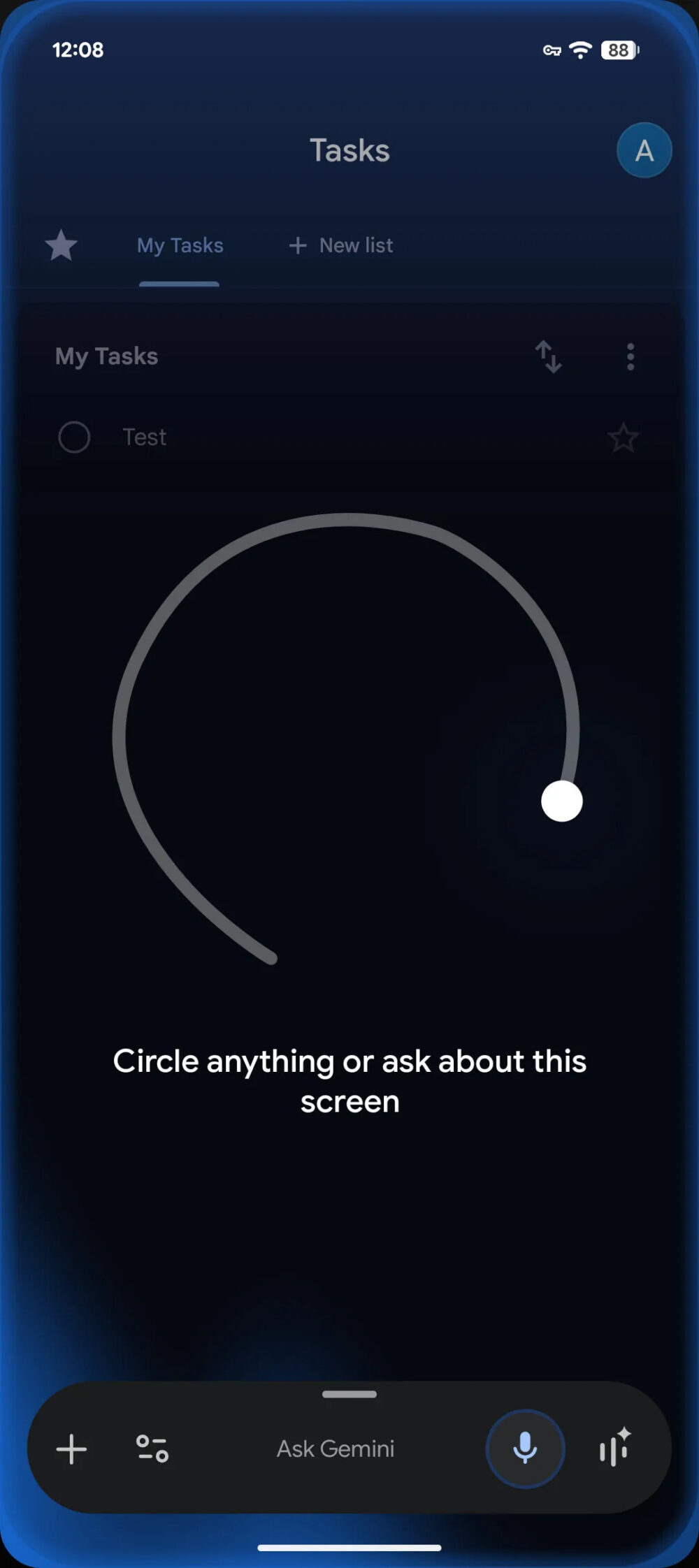Screen dimensions: 699x1568
Task: Open the sort order options
Action: pos(549,356)
